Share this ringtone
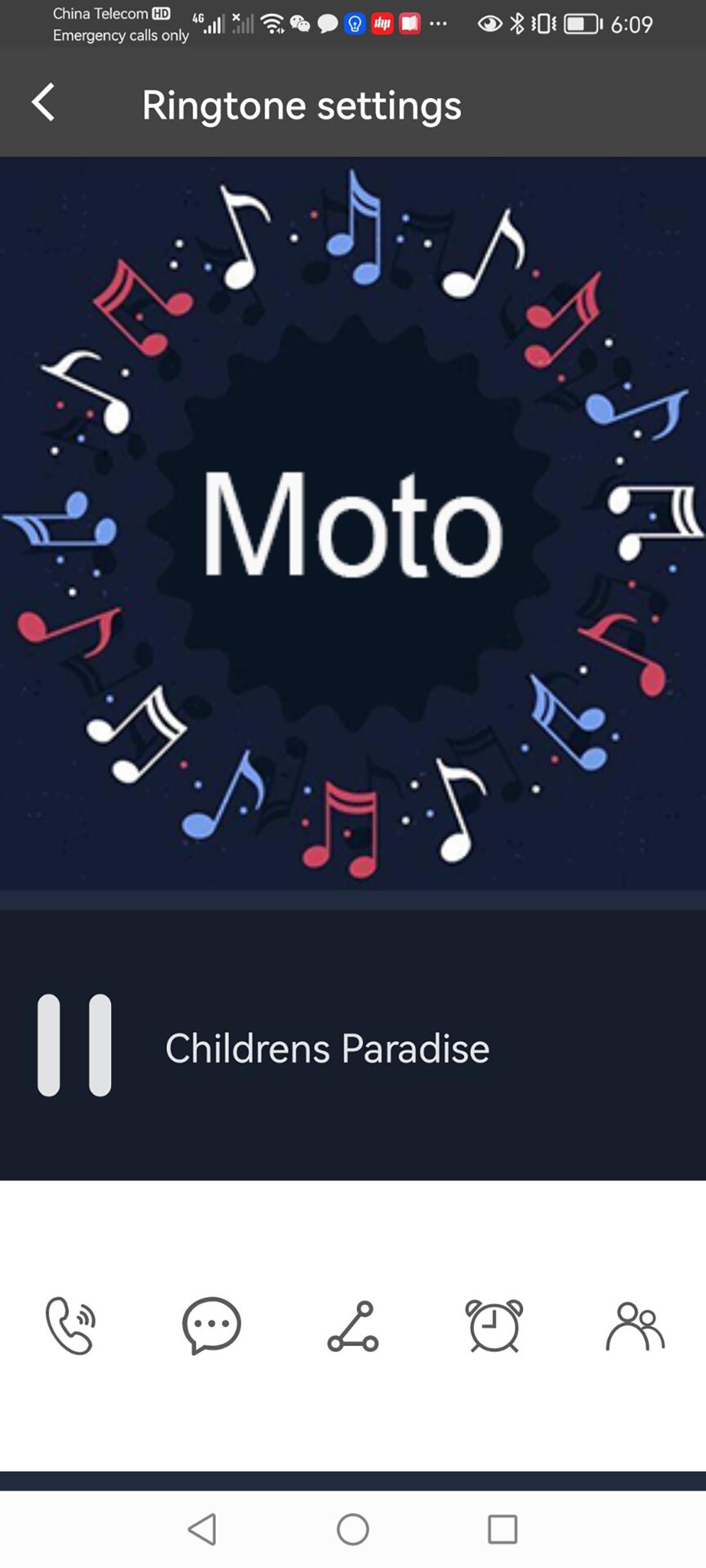The height and width of the screenshot is (1568, 706). coord(353,1325)
